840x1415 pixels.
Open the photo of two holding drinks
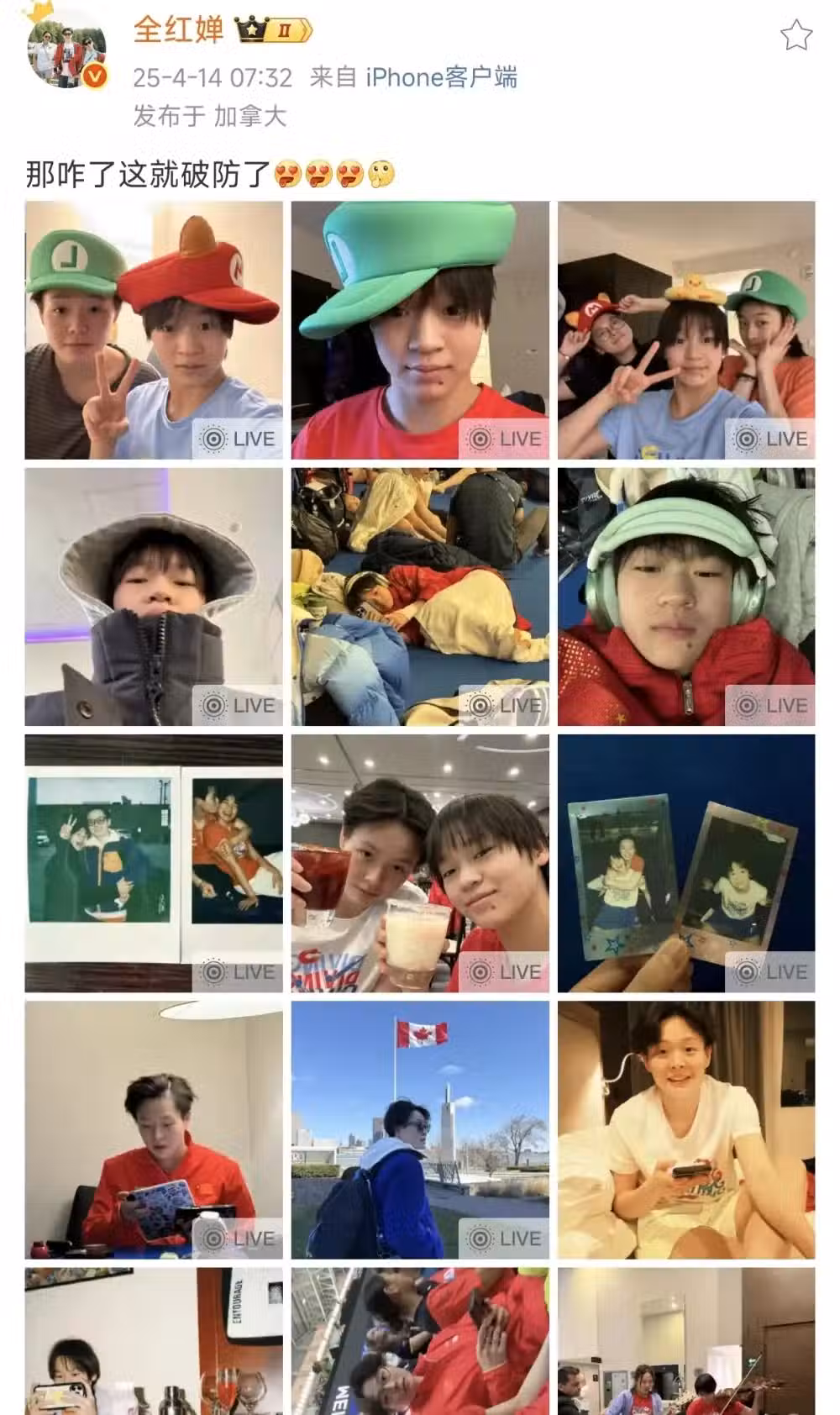(420, 863)
